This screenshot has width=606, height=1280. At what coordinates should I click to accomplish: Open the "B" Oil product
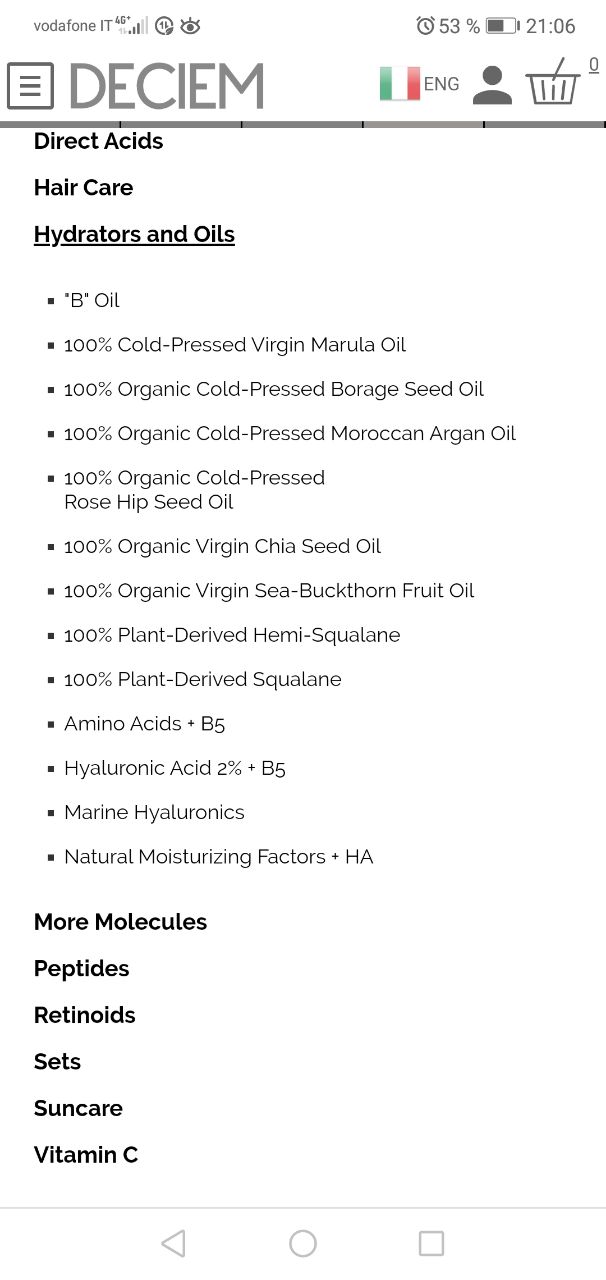[92, 300]
